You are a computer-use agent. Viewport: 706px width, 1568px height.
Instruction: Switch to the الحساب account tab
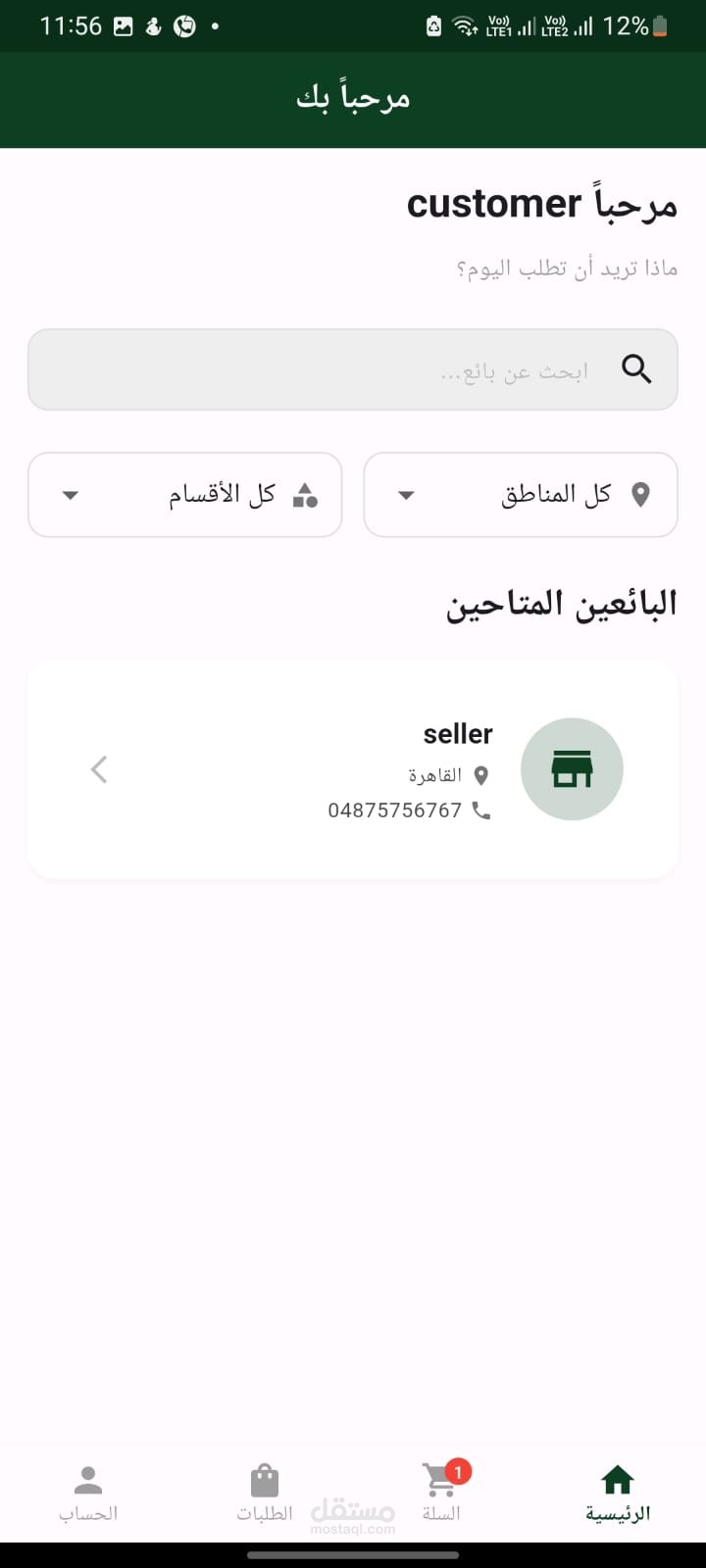point(88,1493)
